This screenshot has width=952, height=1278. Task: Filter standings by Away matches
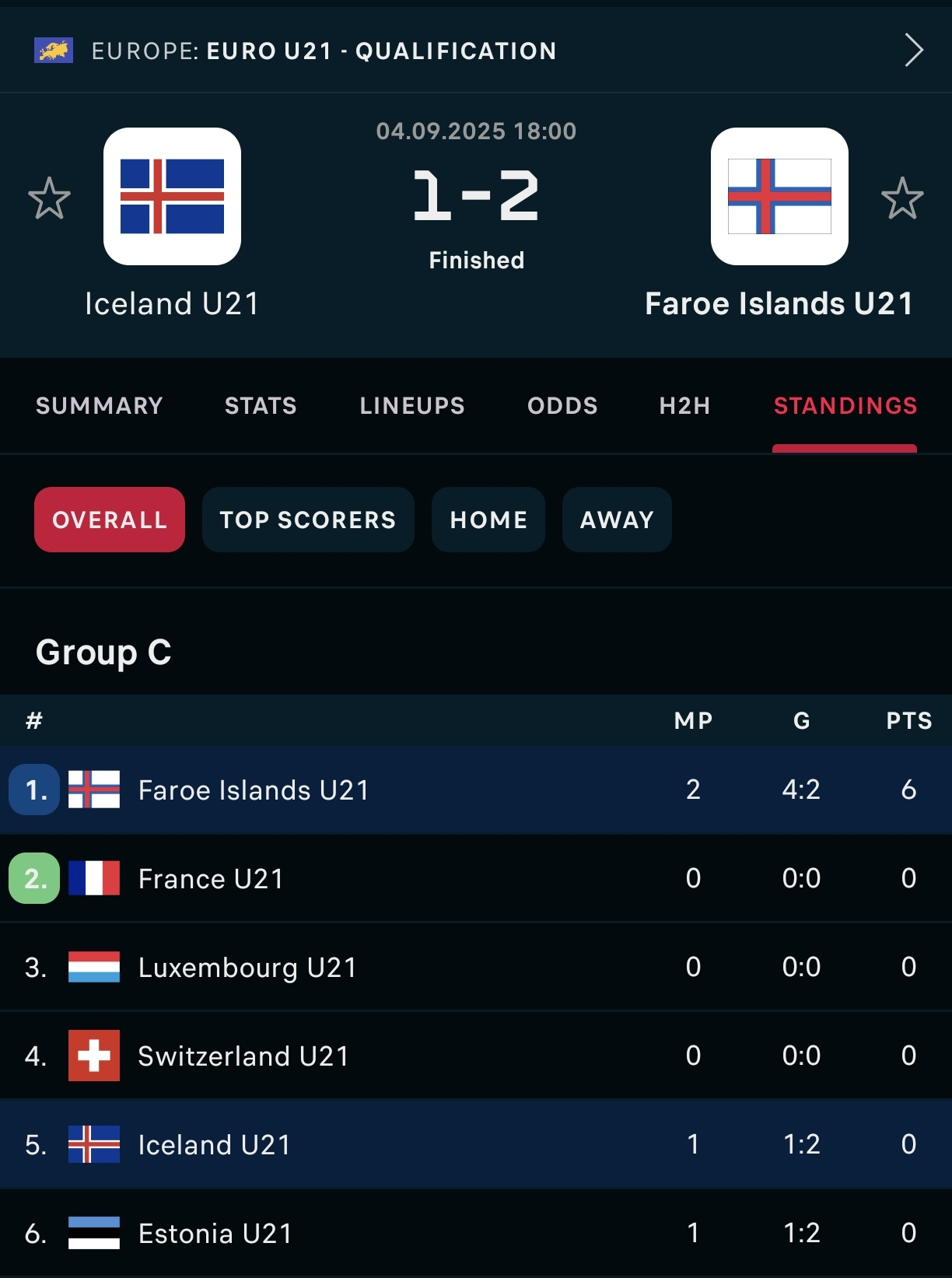click(617, 520)
